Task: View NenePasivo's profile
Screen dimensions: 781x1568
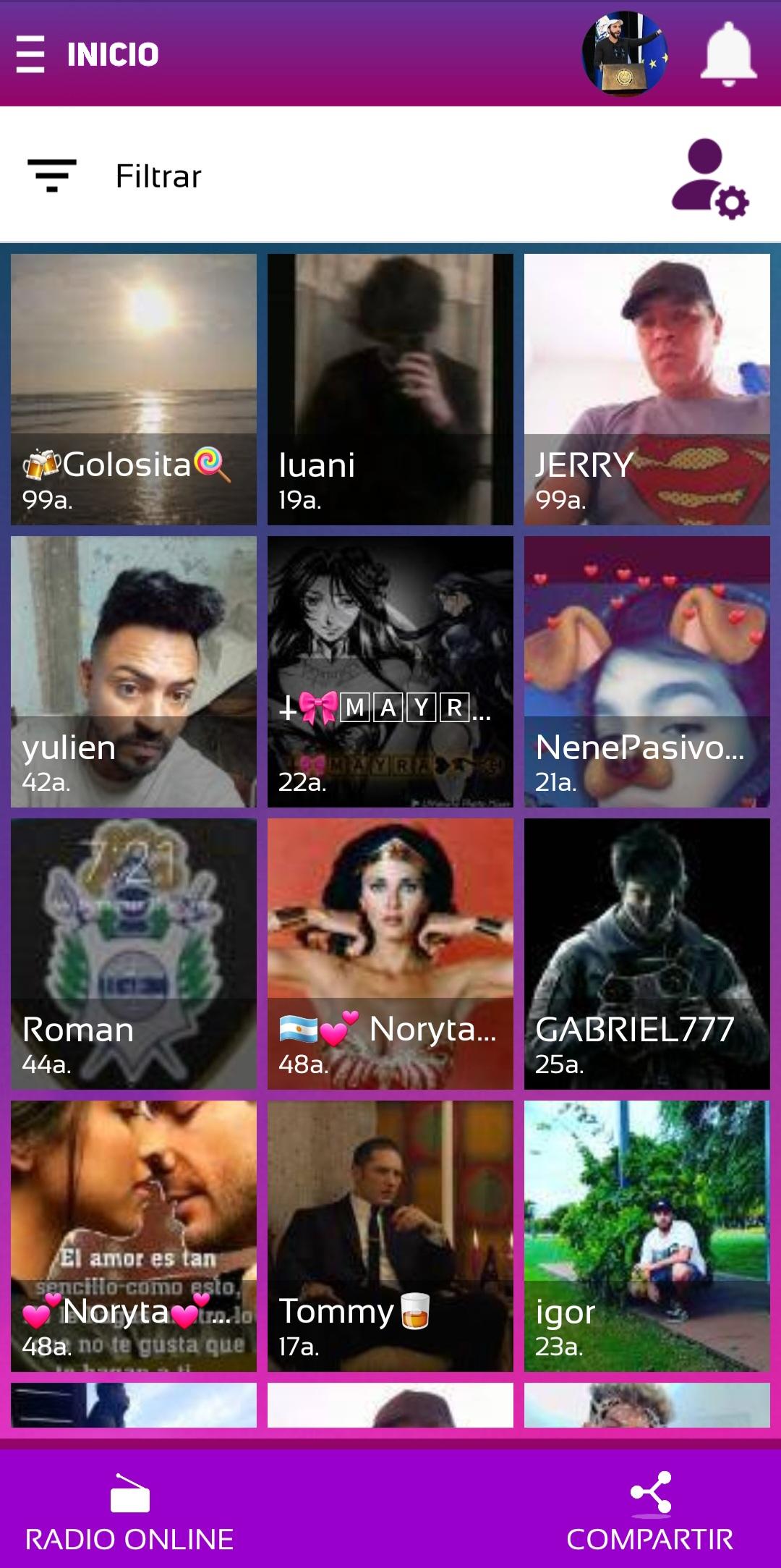Action: click(x=646, y=671)
